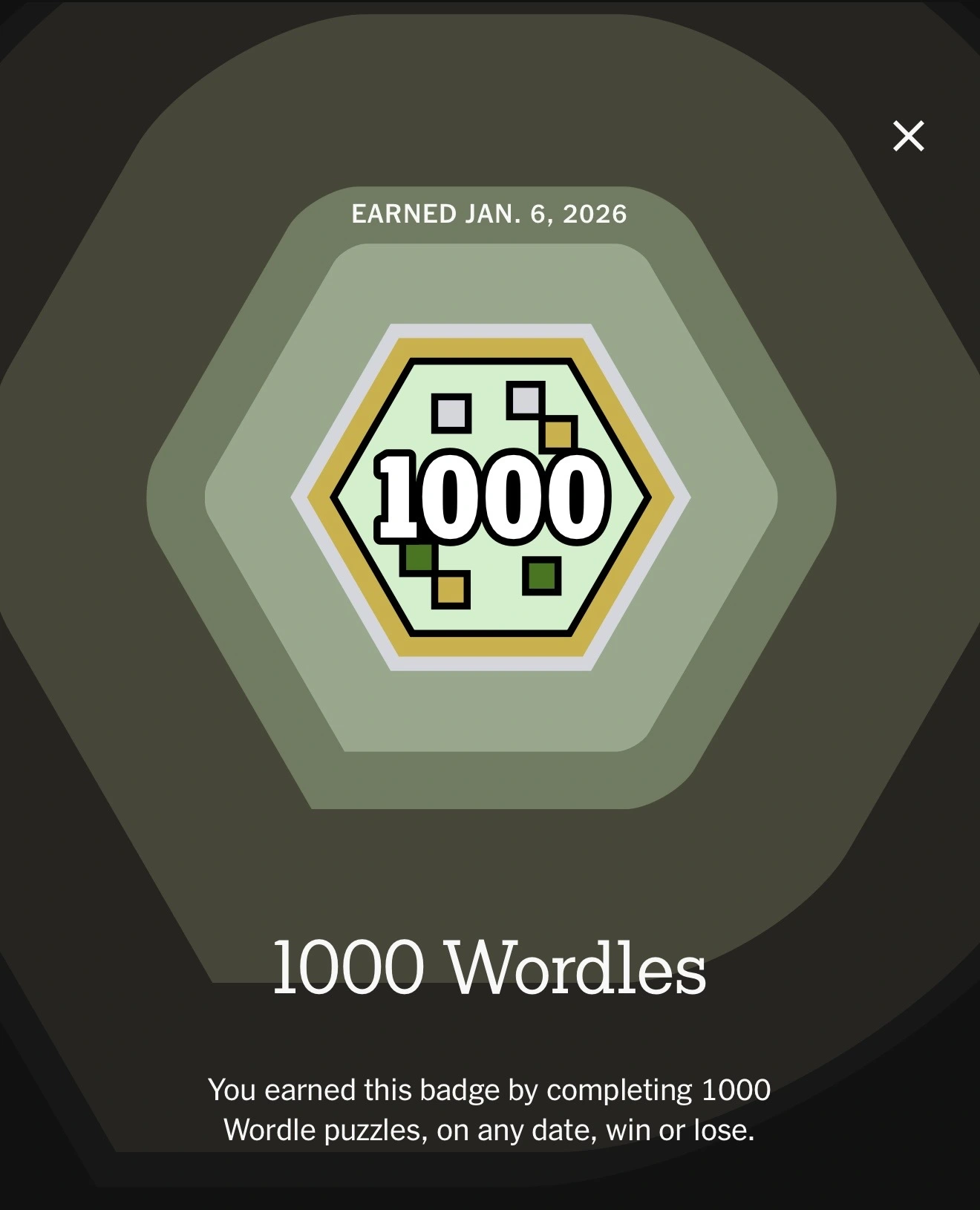
Task: Close the 1000 Wordles badge popup
Action: (x=908, y=136)
